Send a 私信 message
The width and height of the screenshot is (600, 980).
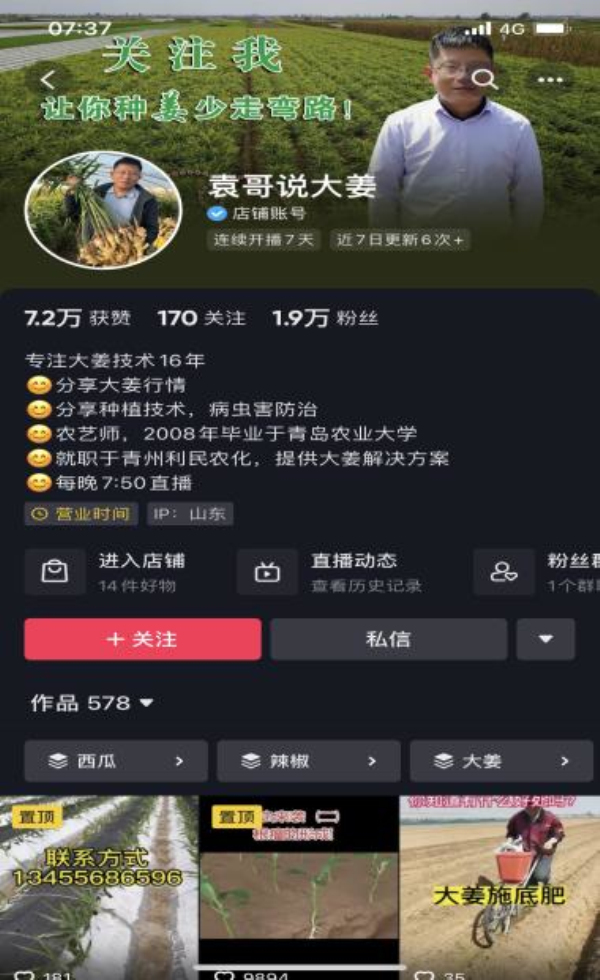[x=388, y=639]
